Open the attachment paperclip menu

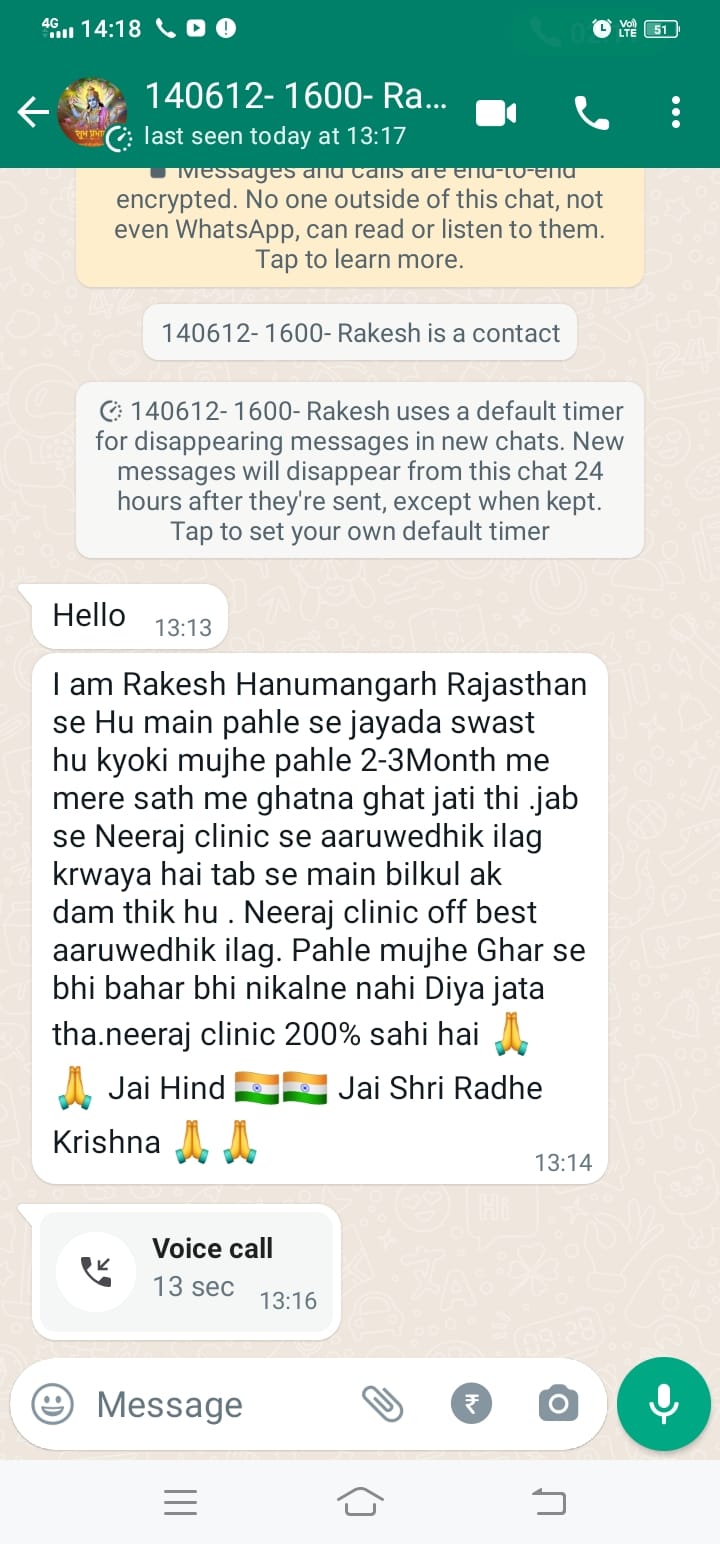[x=382, y=1404]
